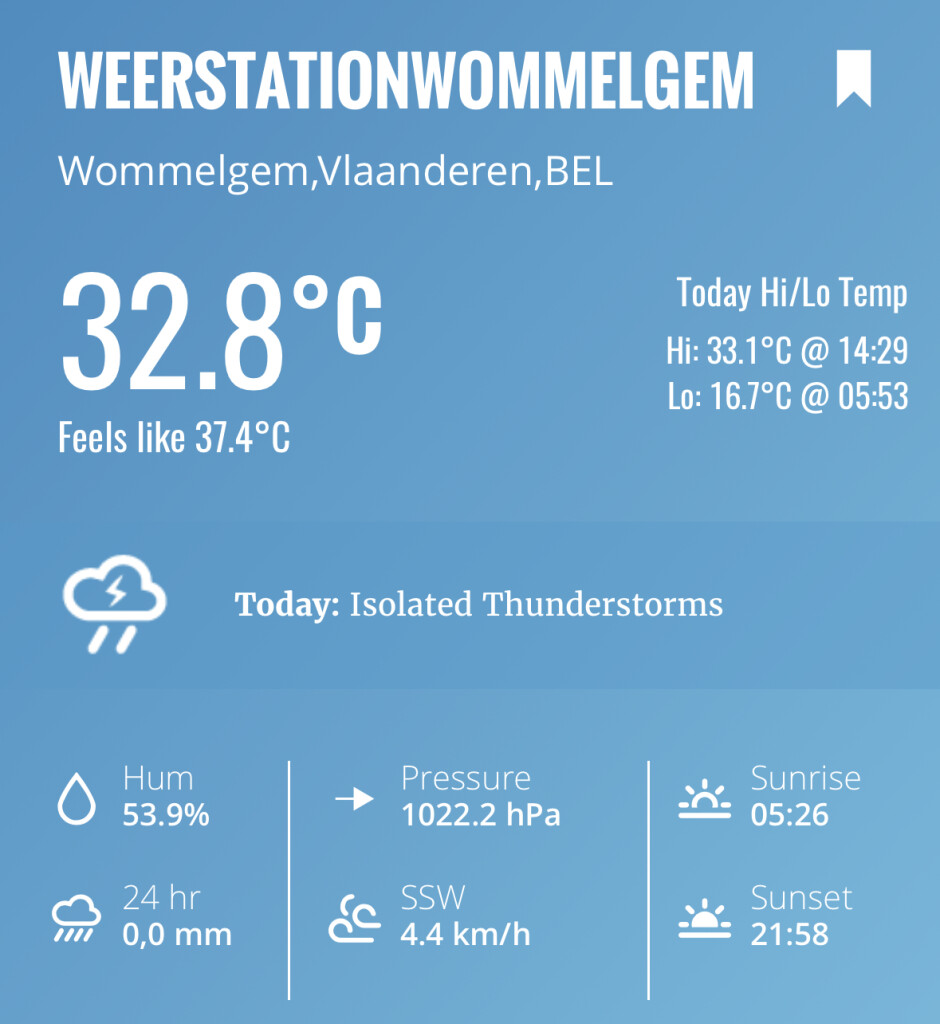The image size is (940, 1024).
Task: Bookmark the Weerstation Wommelgem station
Action: [853, 79]
